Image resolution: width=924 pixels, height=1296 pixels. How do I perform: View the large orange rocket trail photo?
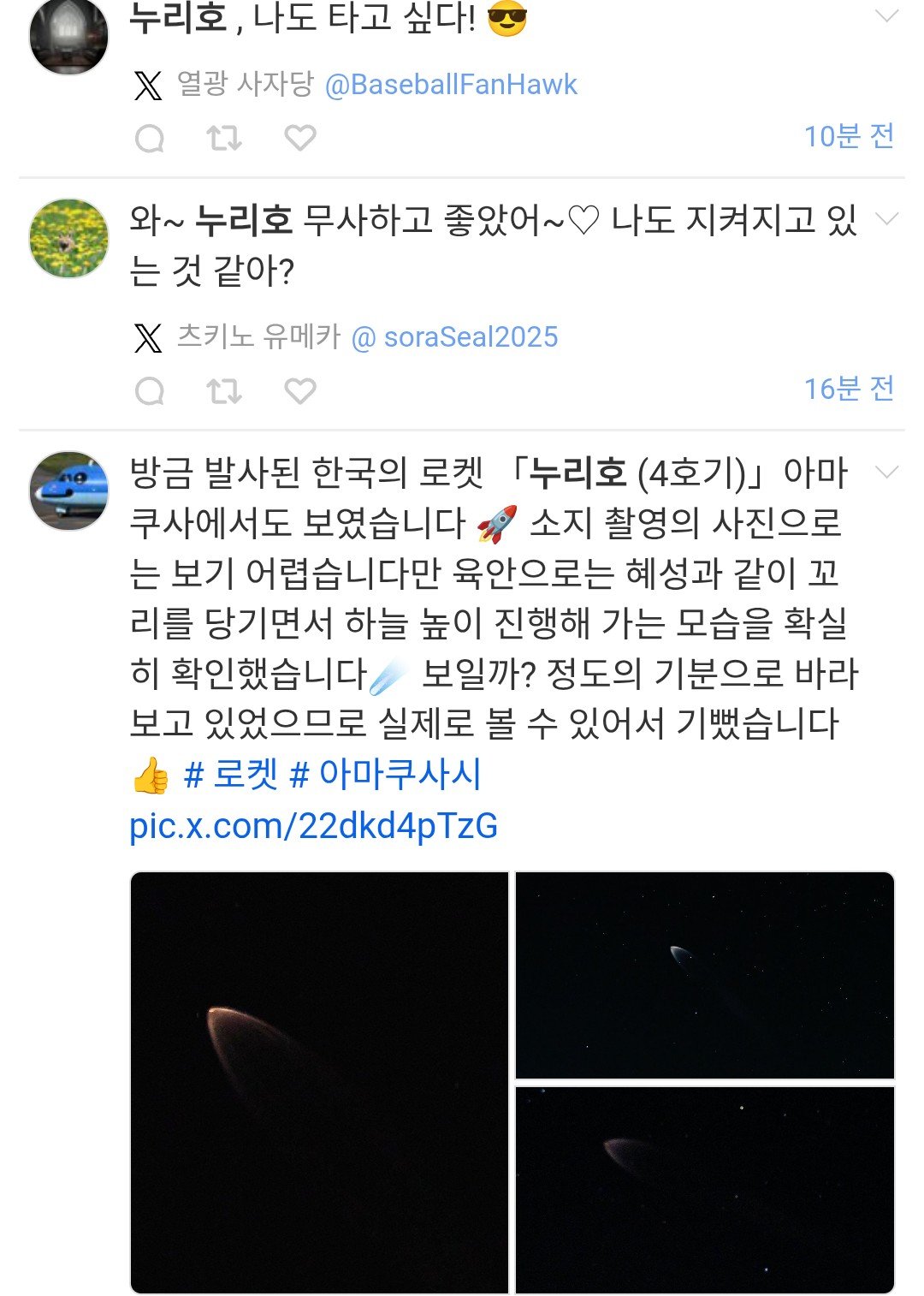pyautogui.click(x=319, y=1082)
